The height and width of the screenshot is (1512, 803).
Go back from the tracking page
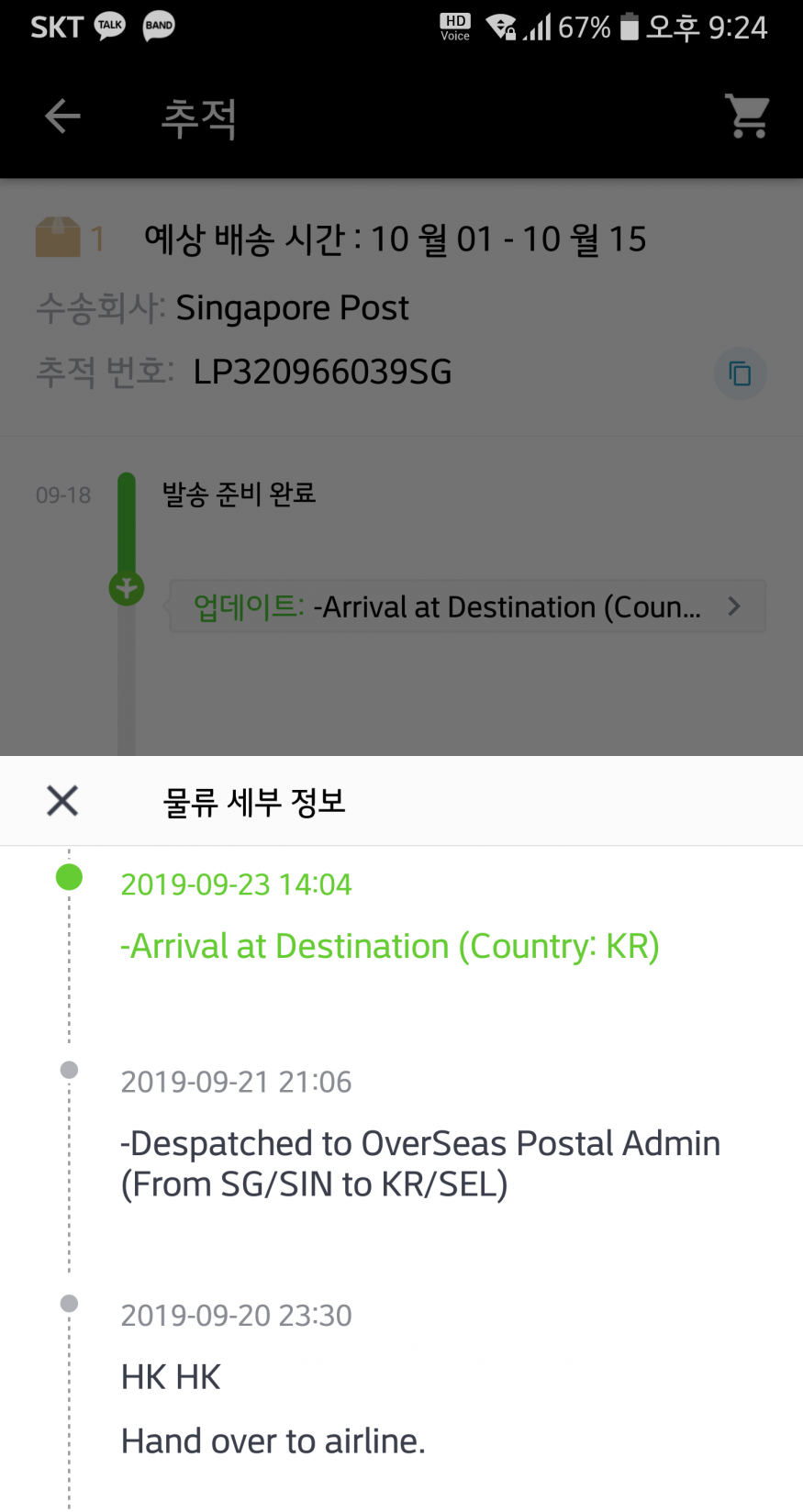pyautogui.click(x=62, y=117)
